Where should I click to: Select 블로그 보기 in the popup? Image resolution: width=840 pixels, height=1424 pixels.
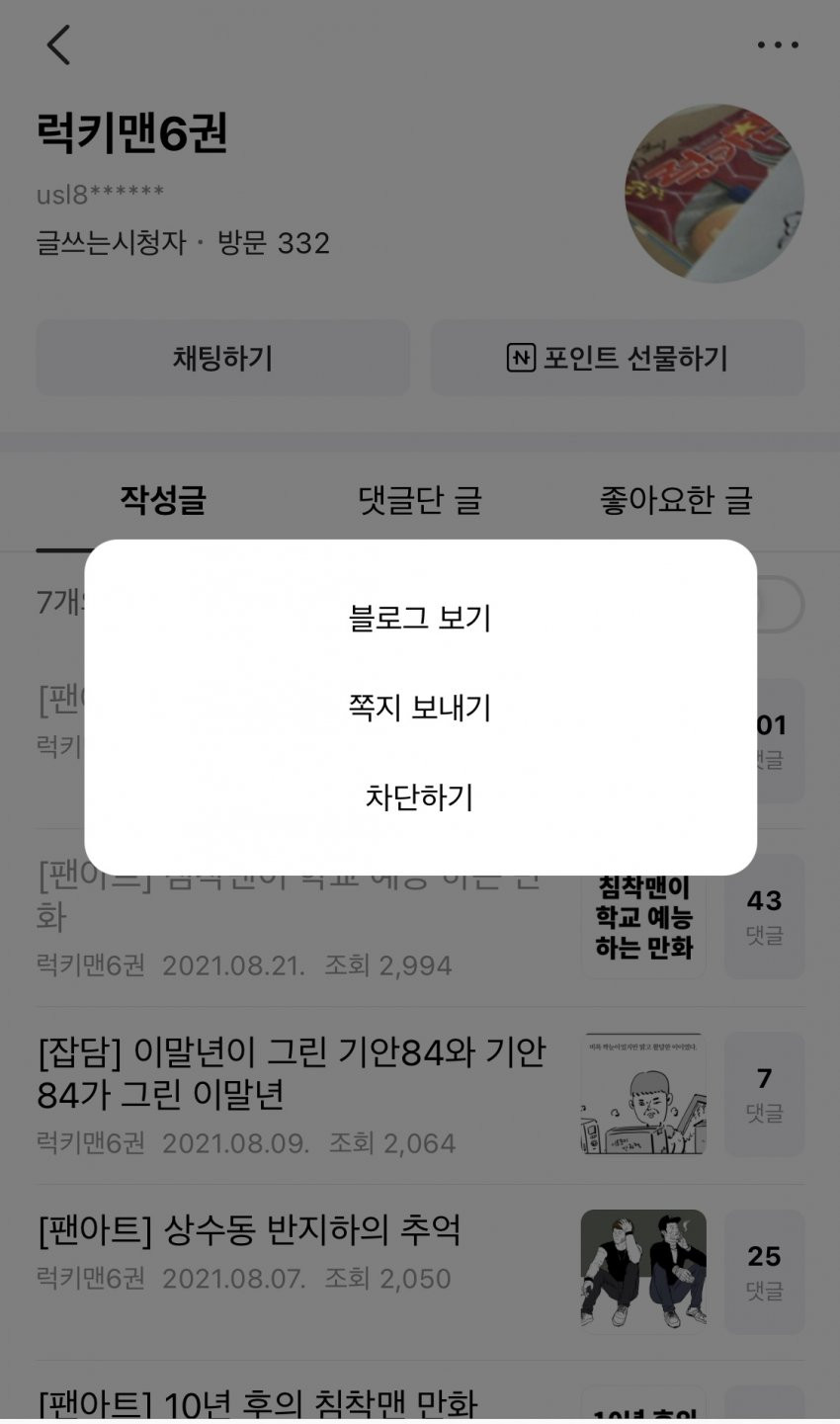[420, 619]
